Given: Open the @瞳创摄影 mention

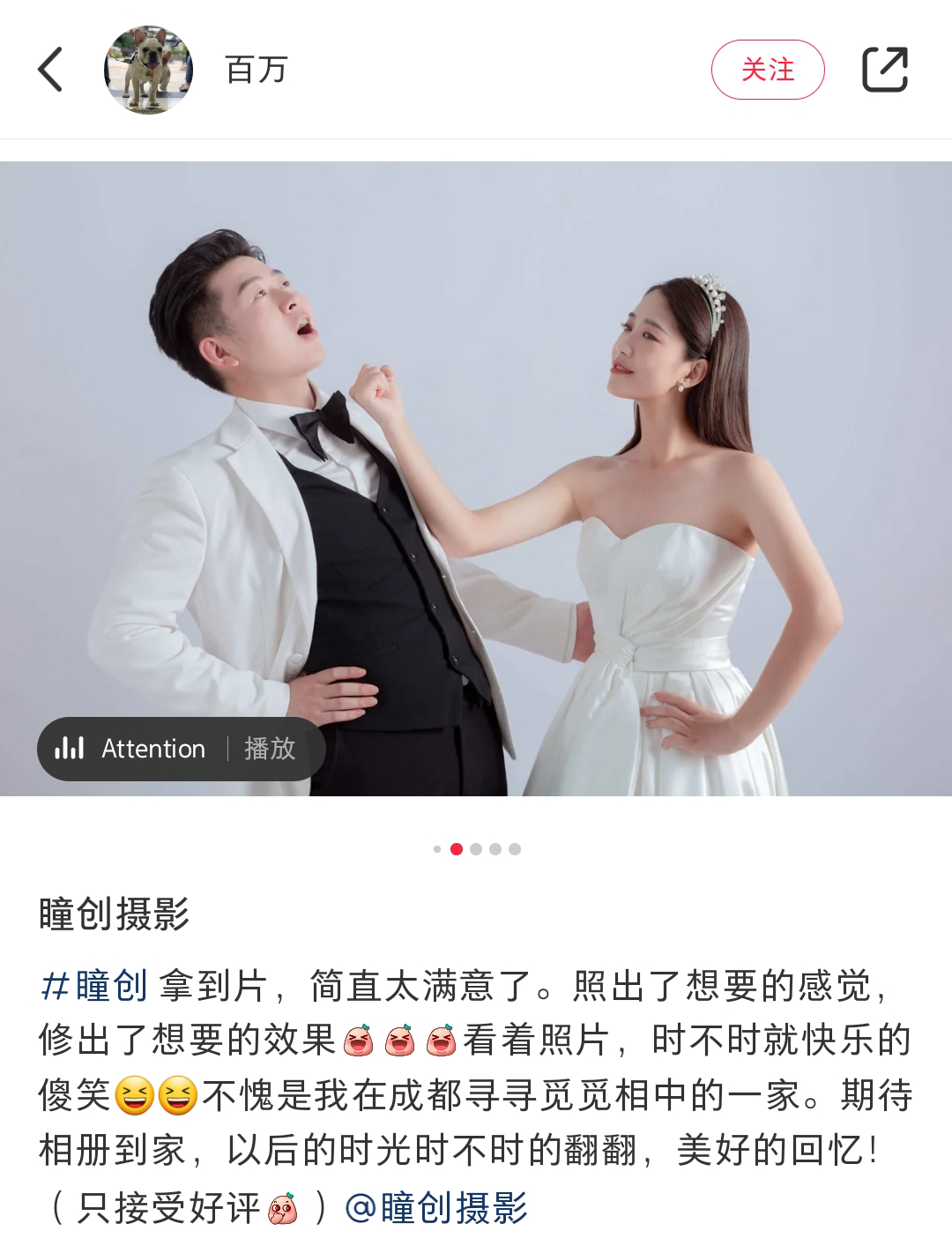Looking at the screenshot, I should tap(436, 1207).
